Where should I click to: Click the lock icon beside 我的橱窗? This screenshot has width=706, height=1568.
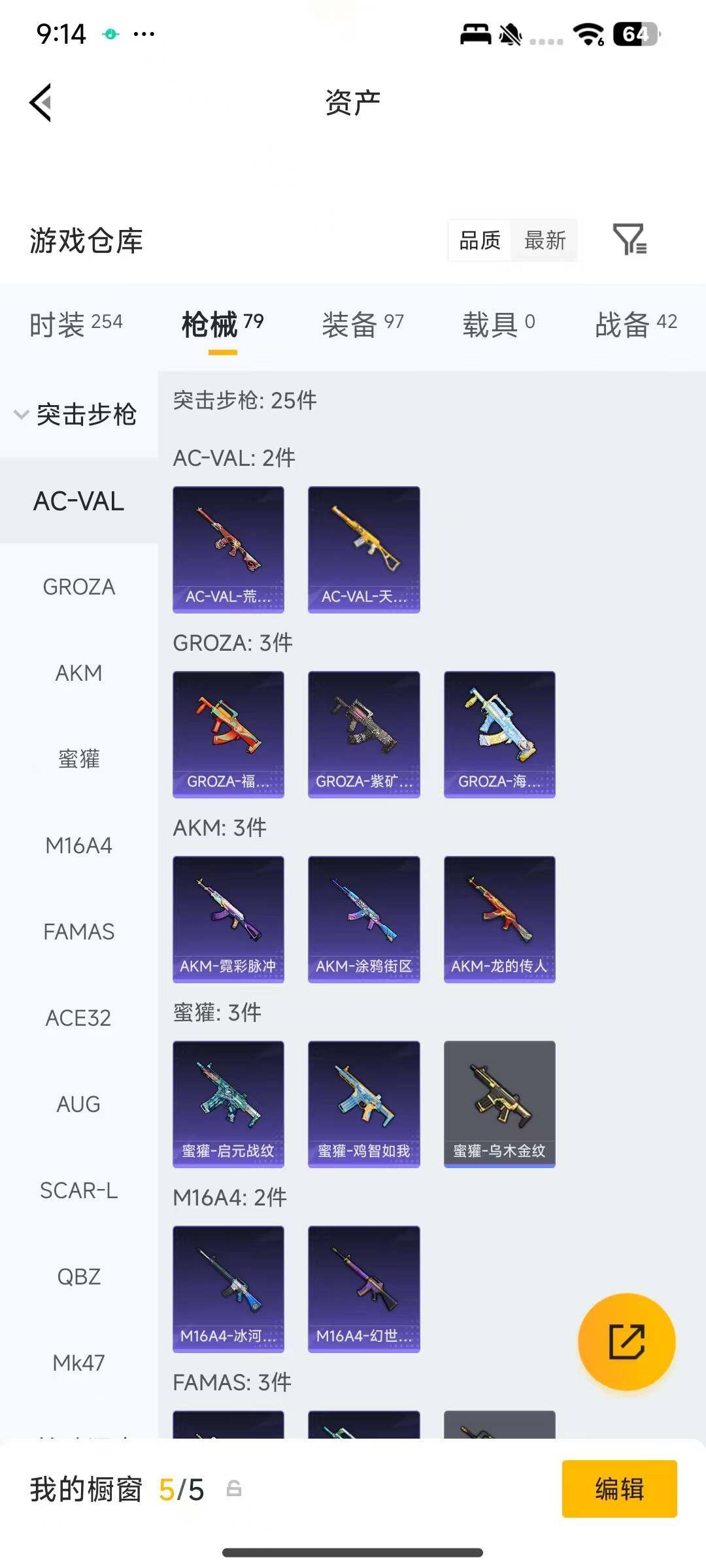click(235, 1489)
